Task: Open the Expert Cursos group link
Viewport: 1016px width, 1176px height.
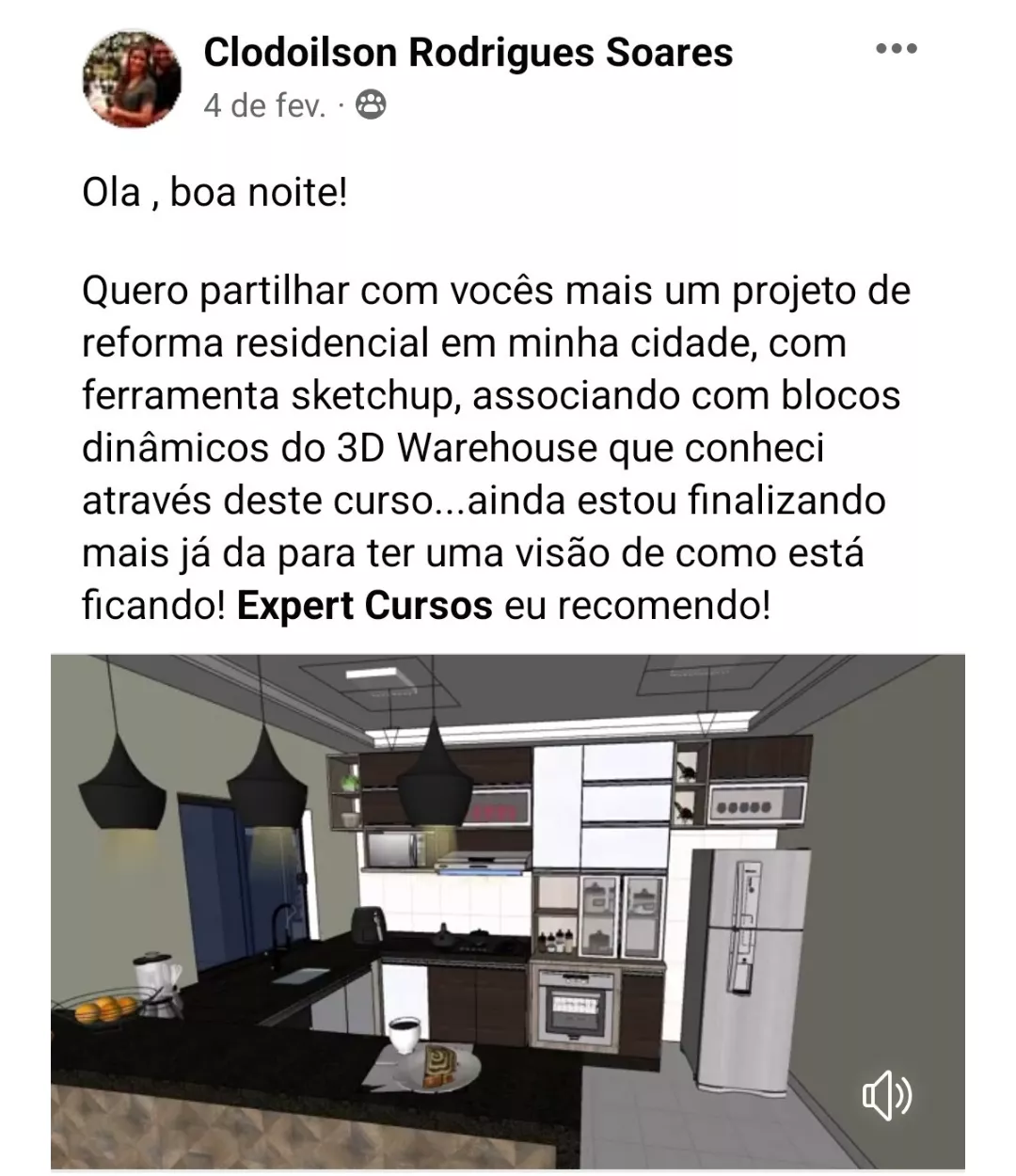Action: (x=364, y=606)
